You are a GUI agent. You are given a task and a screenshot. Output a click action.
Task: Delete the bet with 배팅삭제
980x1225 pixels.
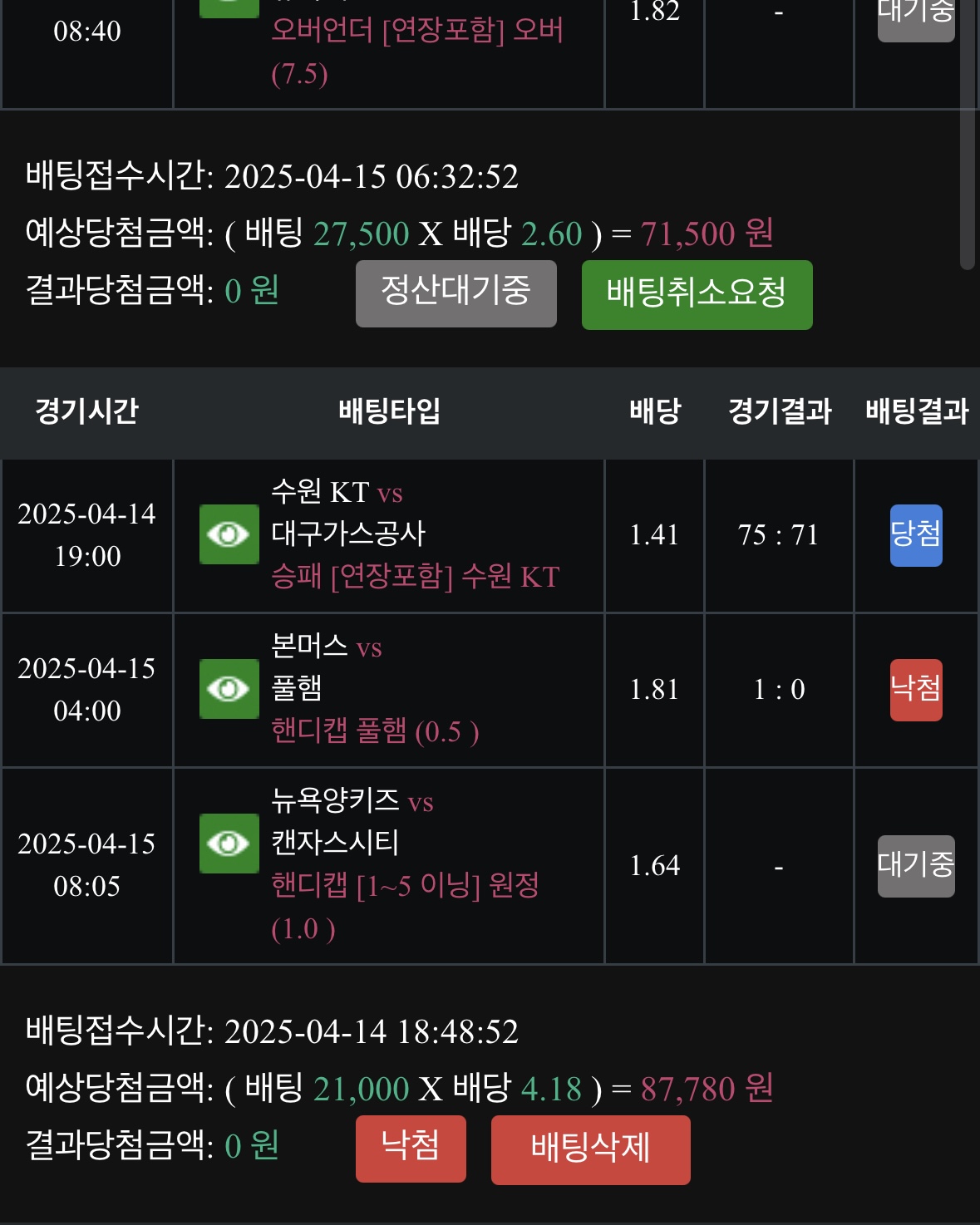tap(590, 1149)
